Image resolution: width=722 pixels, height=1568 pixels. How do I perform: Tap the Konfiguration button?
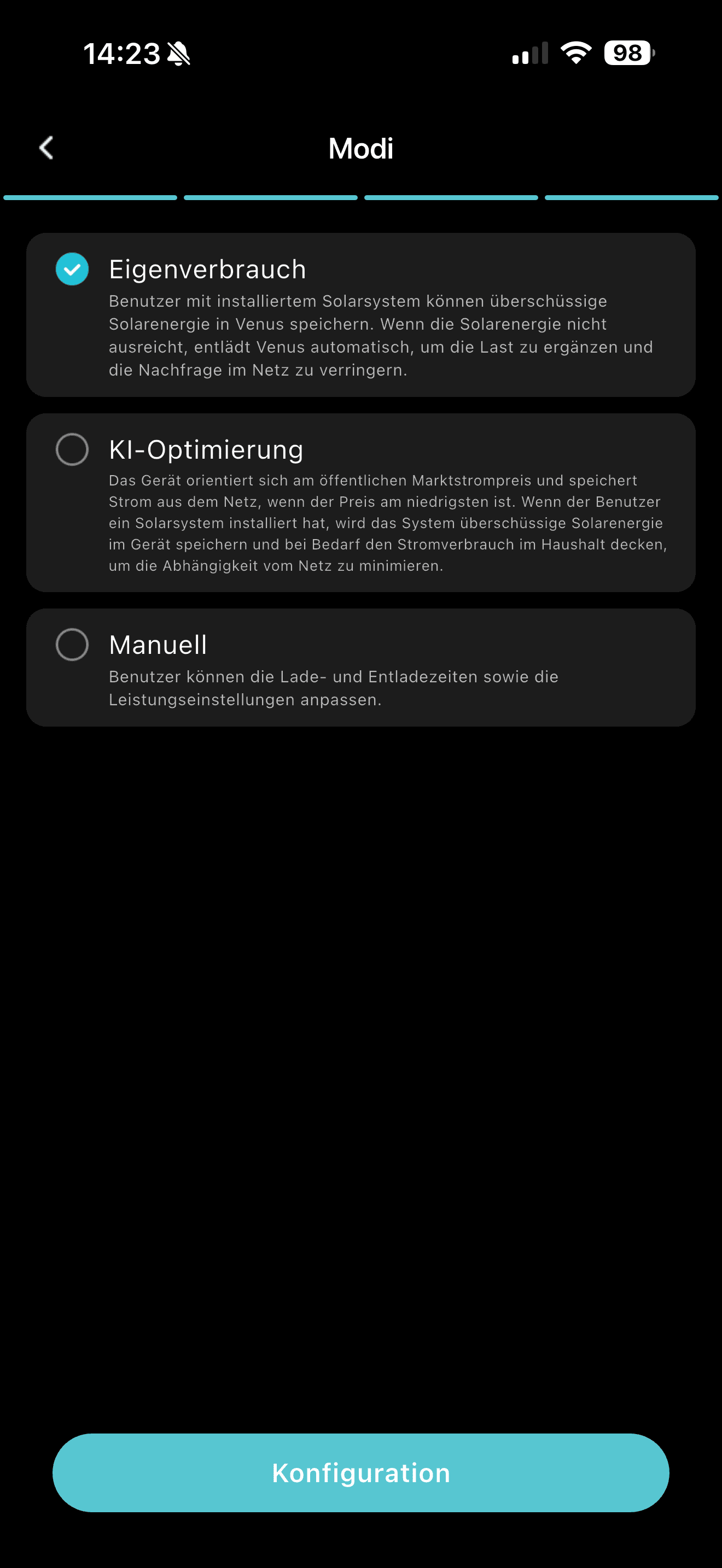pyautogui.click(x=360, y=1472)
